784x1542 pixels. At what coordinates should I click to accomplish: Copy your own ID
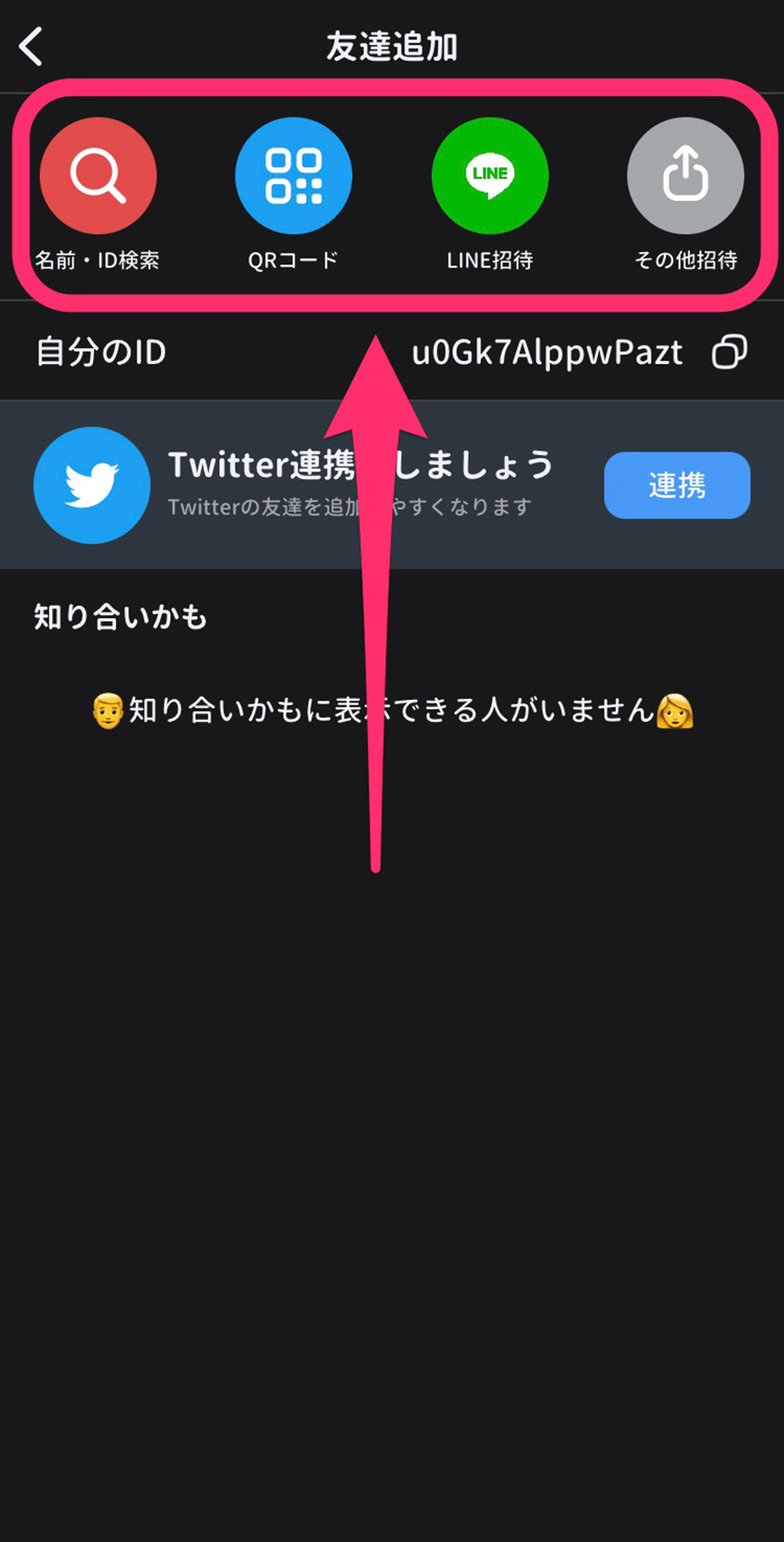pos(729,352)
